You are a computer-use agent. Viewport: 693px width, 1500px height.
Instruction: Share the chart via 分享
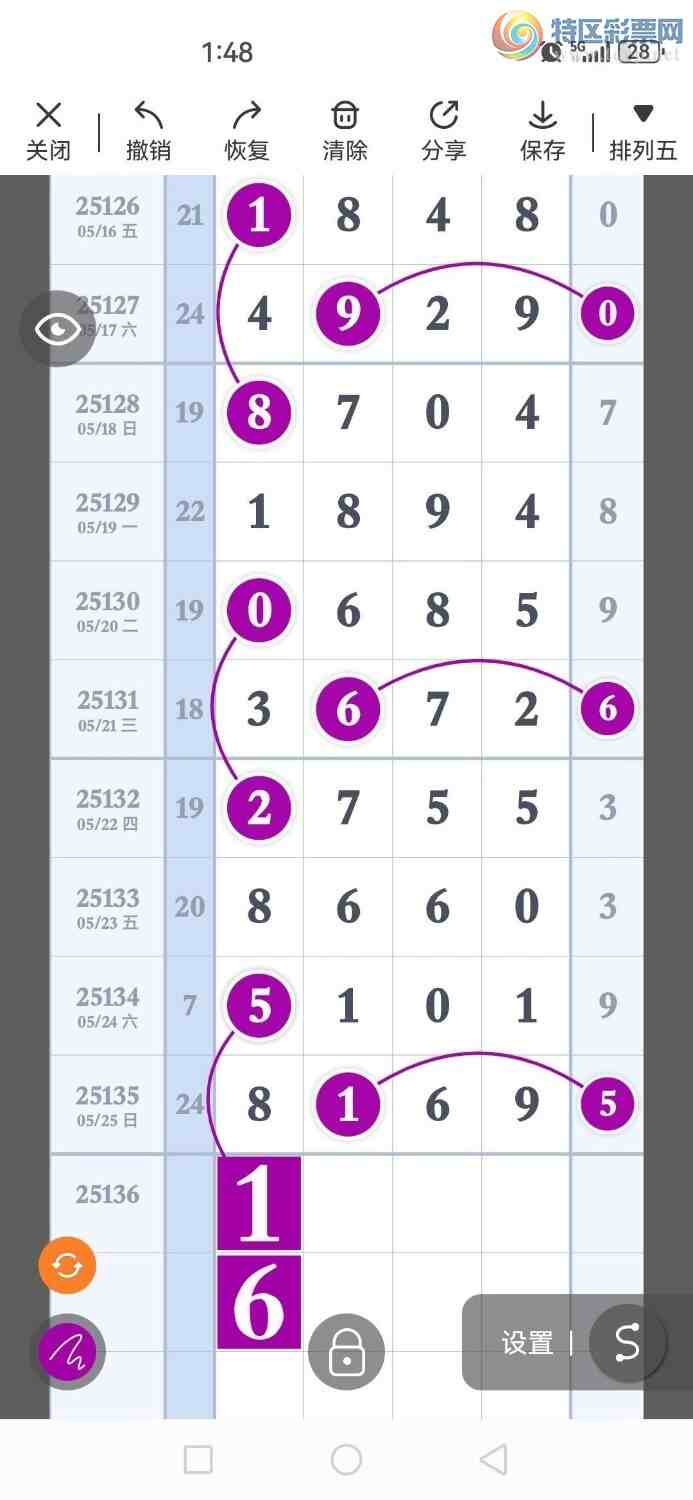click(x=444, y=130)
